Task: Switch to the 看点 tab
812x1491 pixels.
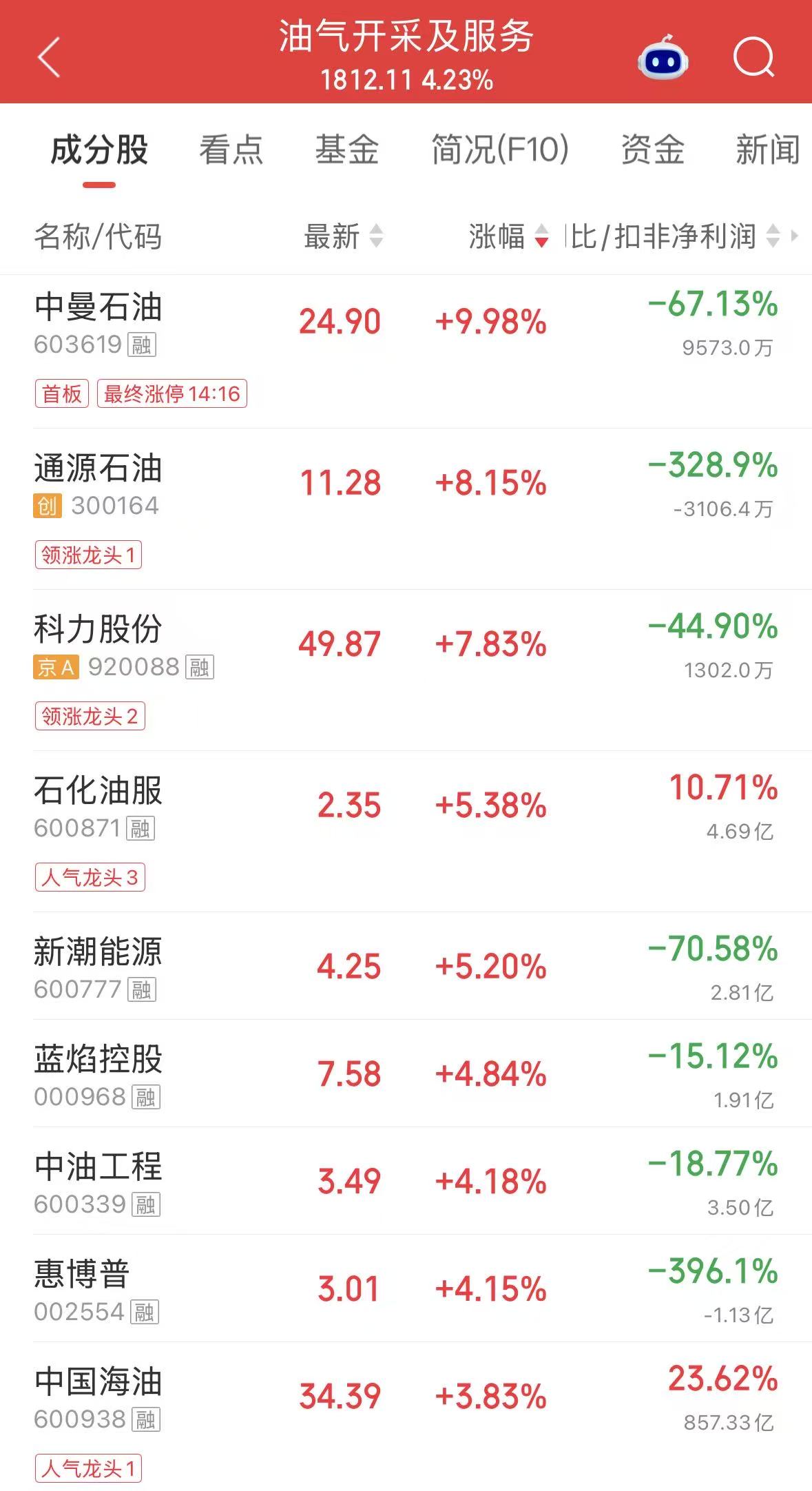Action: (231, 150)
